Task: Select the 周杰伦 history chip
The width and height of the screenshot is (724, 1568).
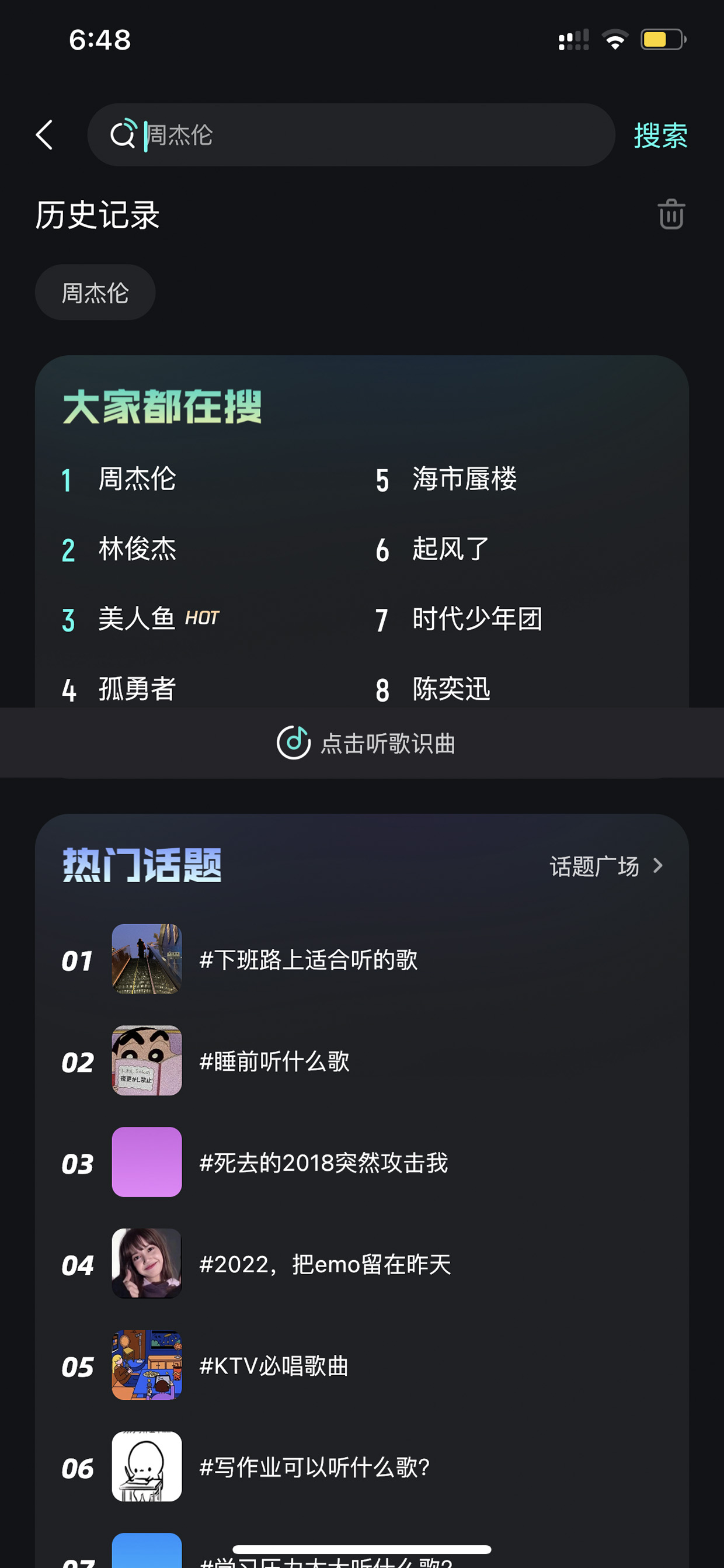Action: [x=95, y=293]
